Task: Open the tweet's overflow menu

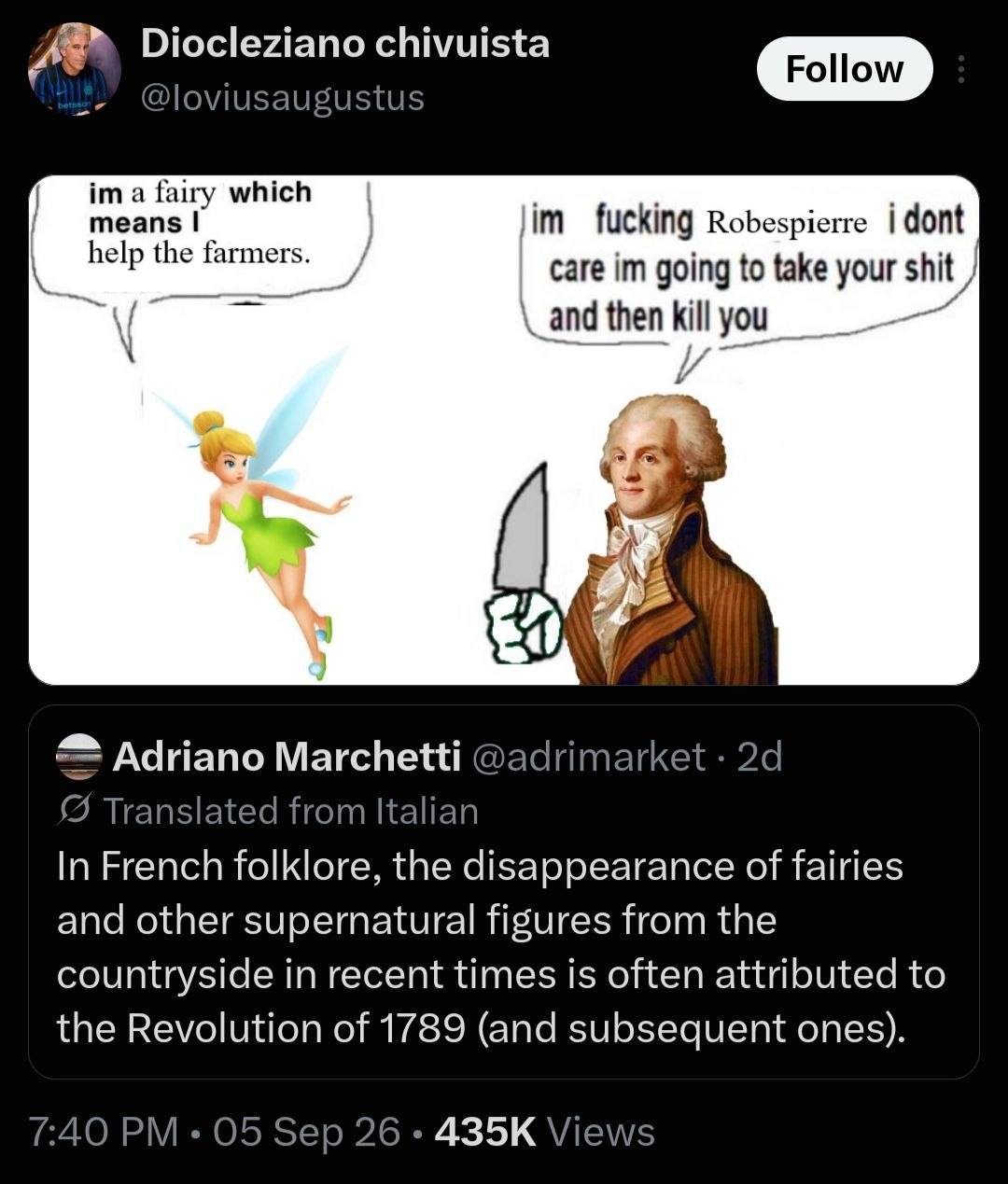Action: 961,69
